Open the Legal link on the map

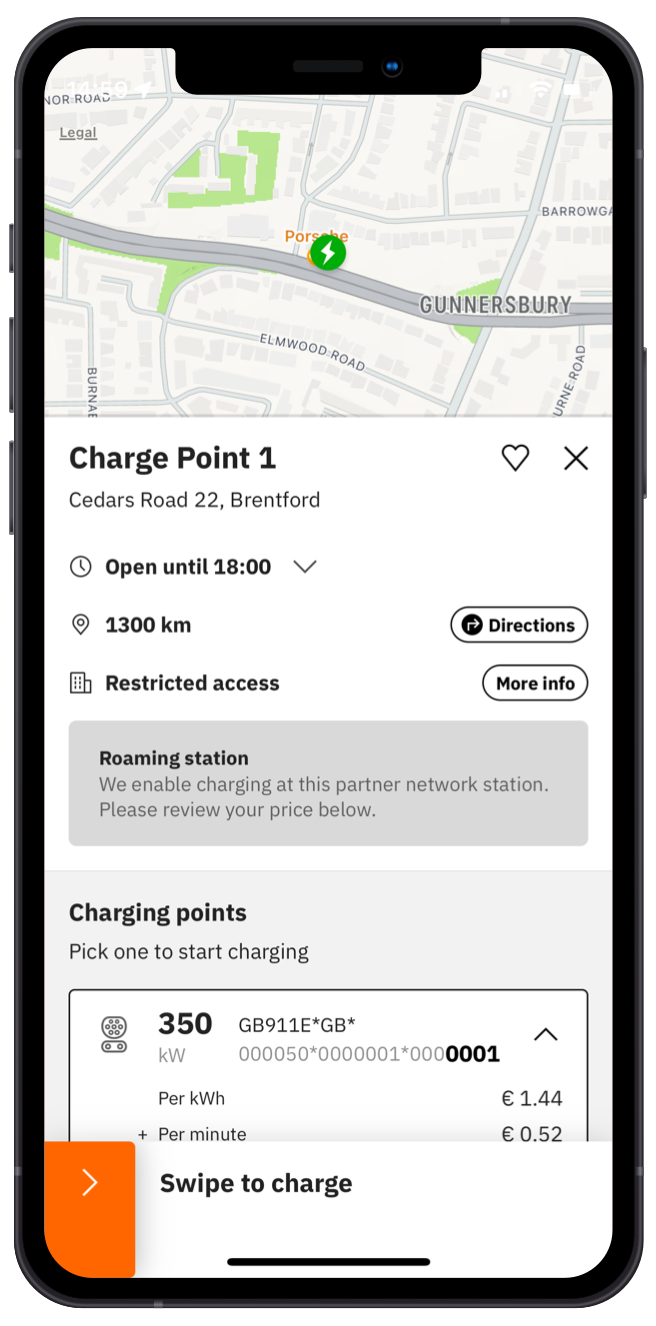tap(78, 133)
